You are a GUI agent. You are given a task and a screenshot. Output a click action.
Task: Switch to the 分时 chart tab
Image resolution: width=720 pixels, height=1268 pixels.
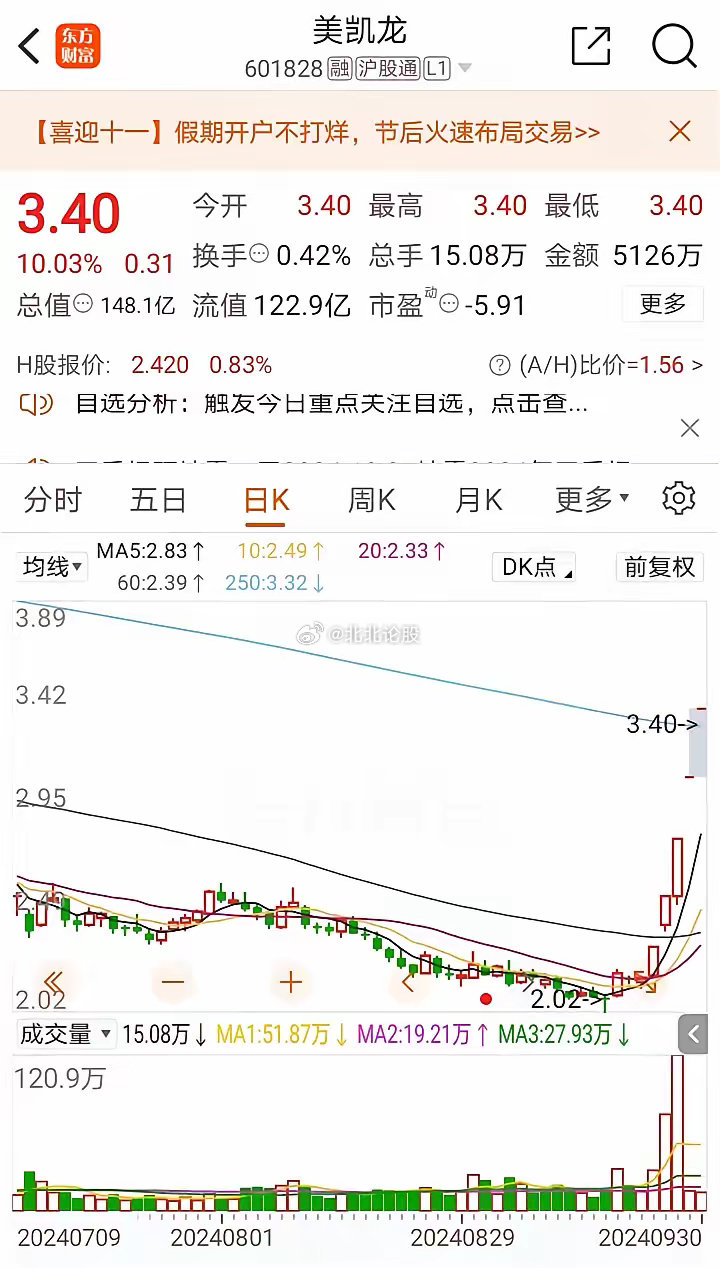(53, 499)
